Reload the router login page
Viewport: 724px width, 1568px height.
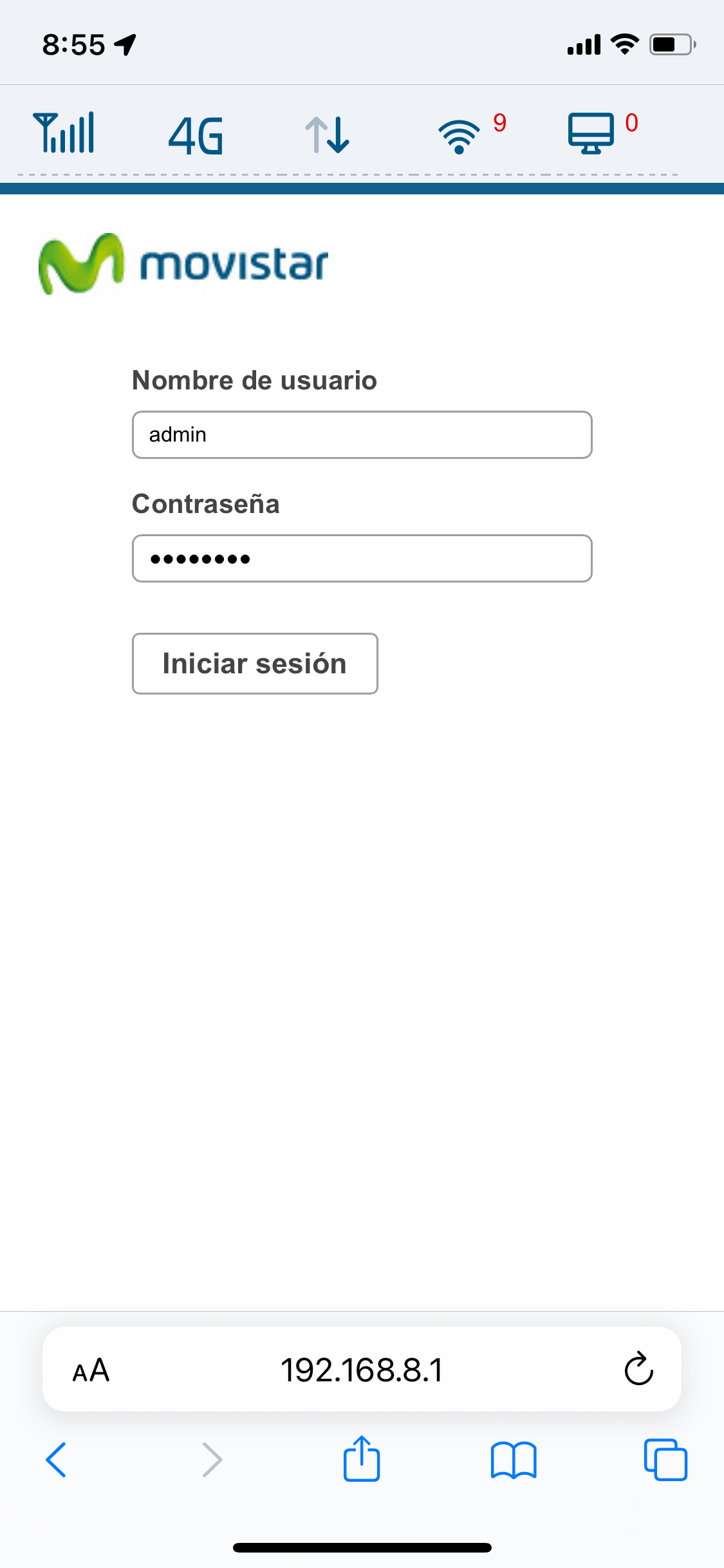[638, 1369]
